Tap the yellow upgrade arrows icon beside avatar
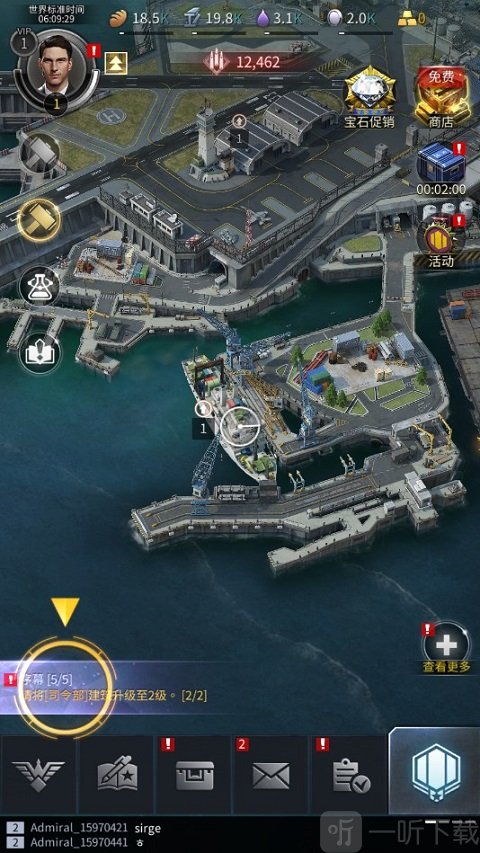Screen dimensions: 480x853 [x=116, y=63]
